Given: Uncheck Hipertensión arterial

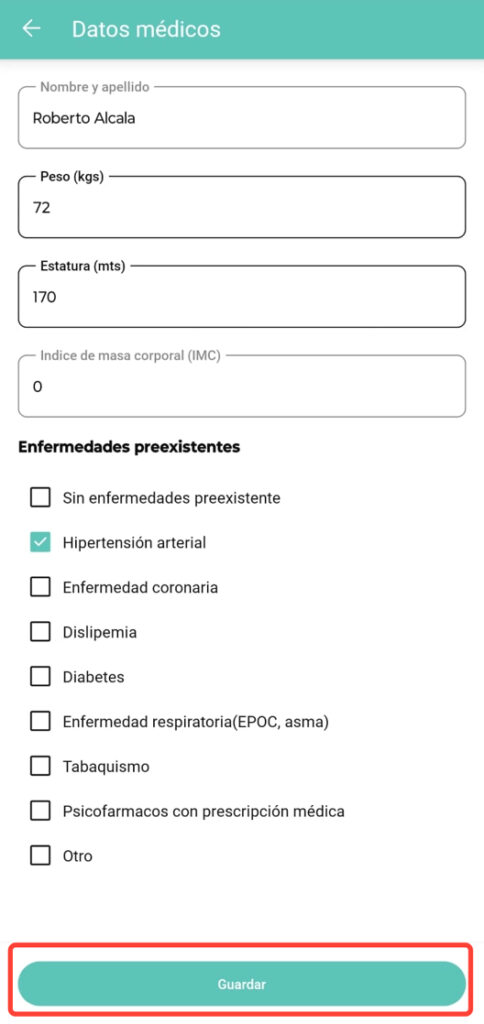Looking at the screenshot, I should point(40,542).
